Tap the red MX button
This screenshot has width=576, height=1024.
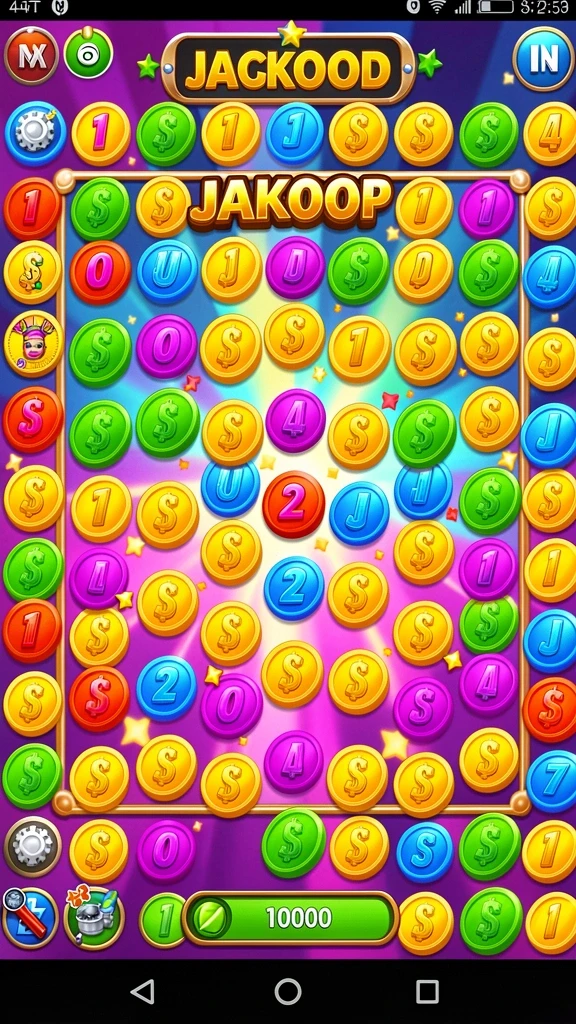coord(31,56)
